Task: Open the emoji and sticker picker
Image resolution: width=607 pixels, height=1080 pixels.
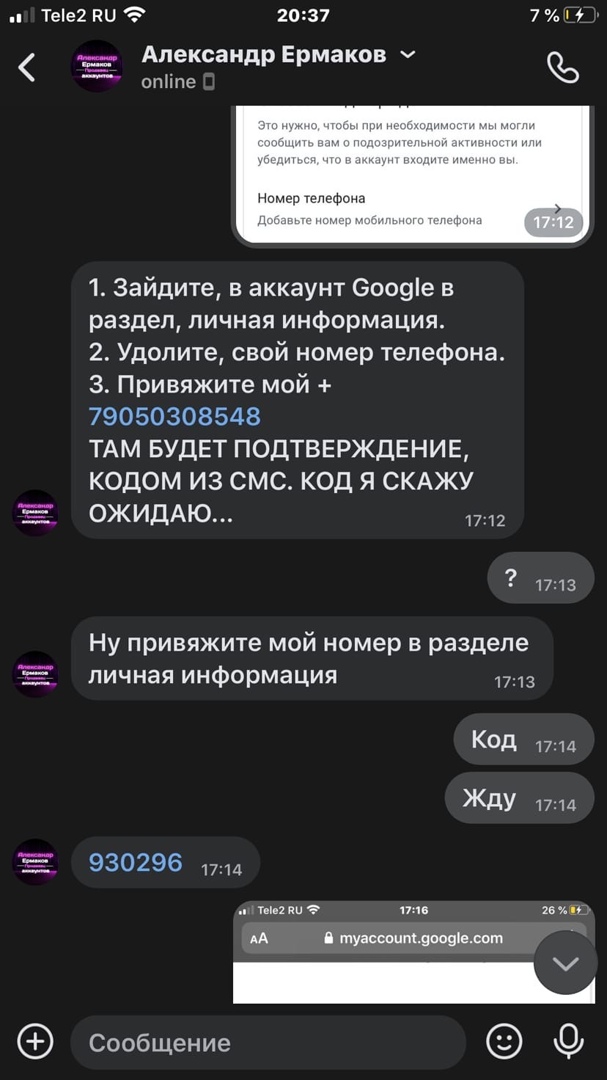Action: coord(504,1042)
